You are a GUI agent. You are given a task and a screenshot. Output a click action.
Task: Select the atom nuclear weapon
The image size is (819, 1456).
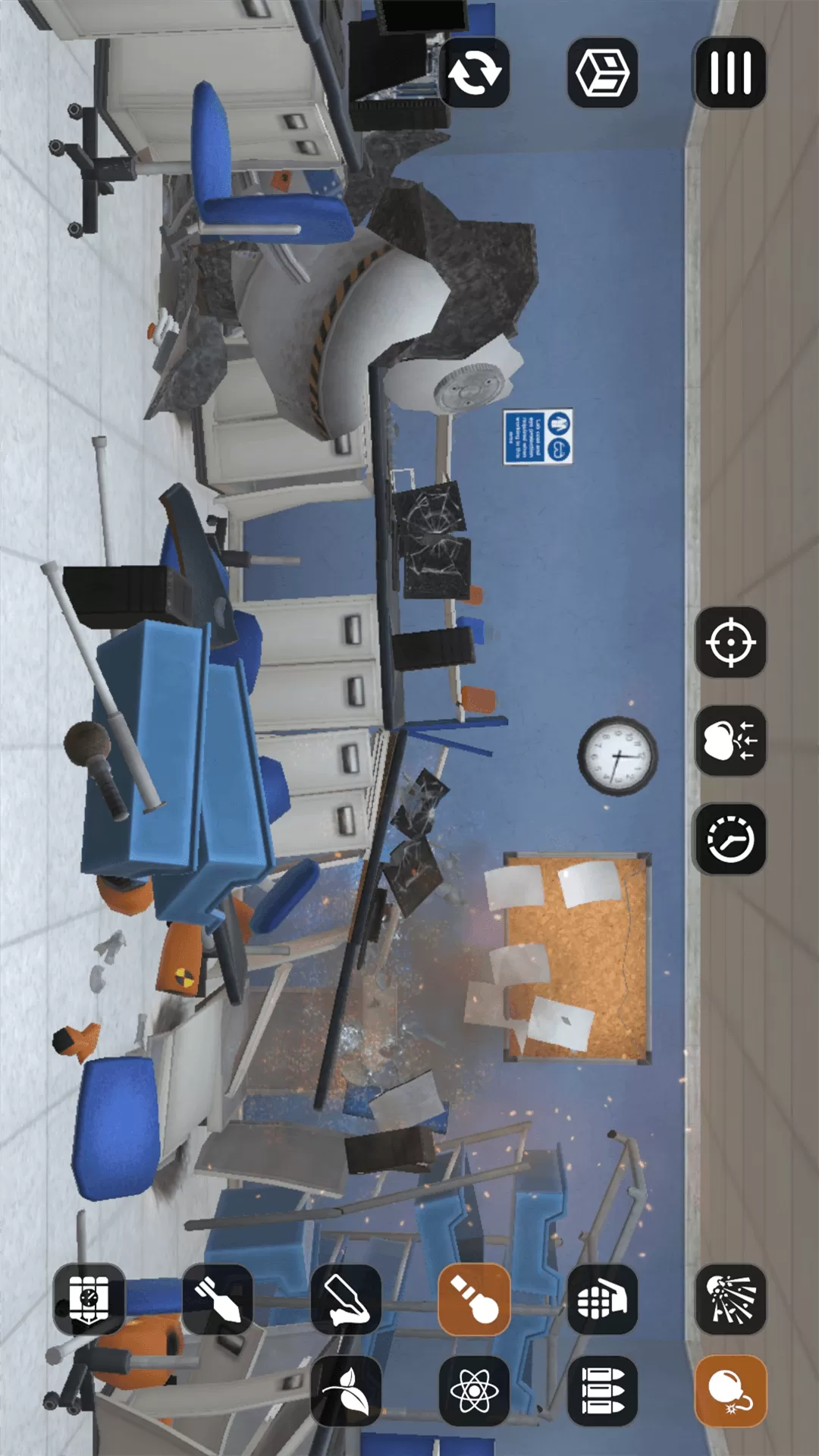pyautogui.click(x=474, y=1391)
